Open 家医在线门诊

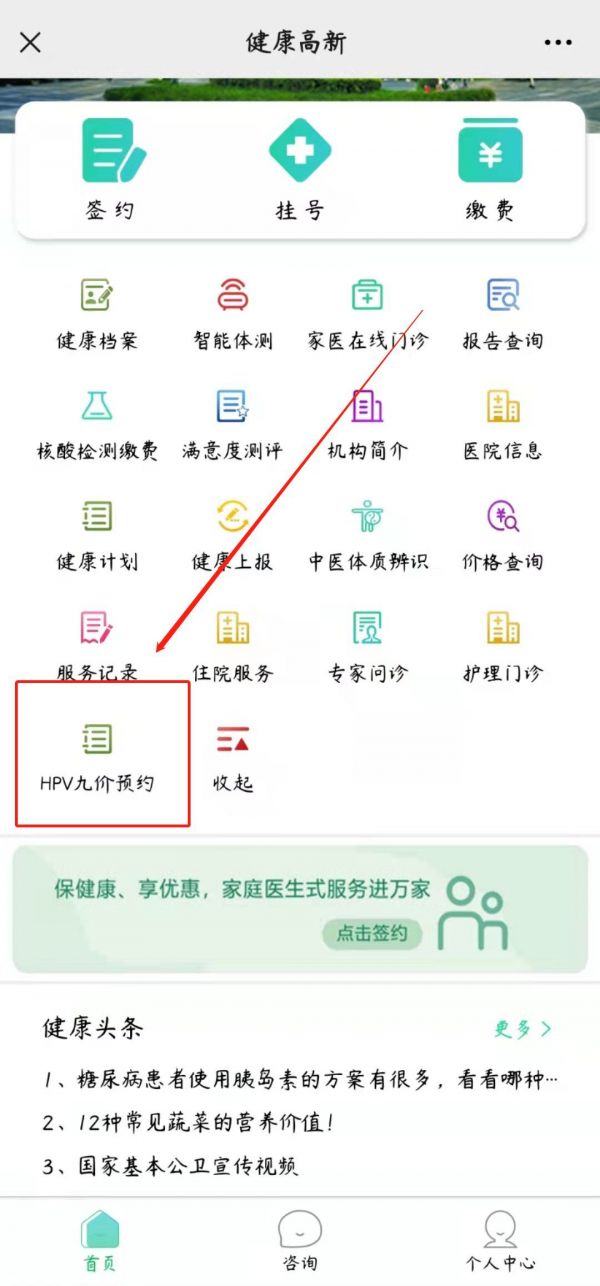[x=367, y=314]
